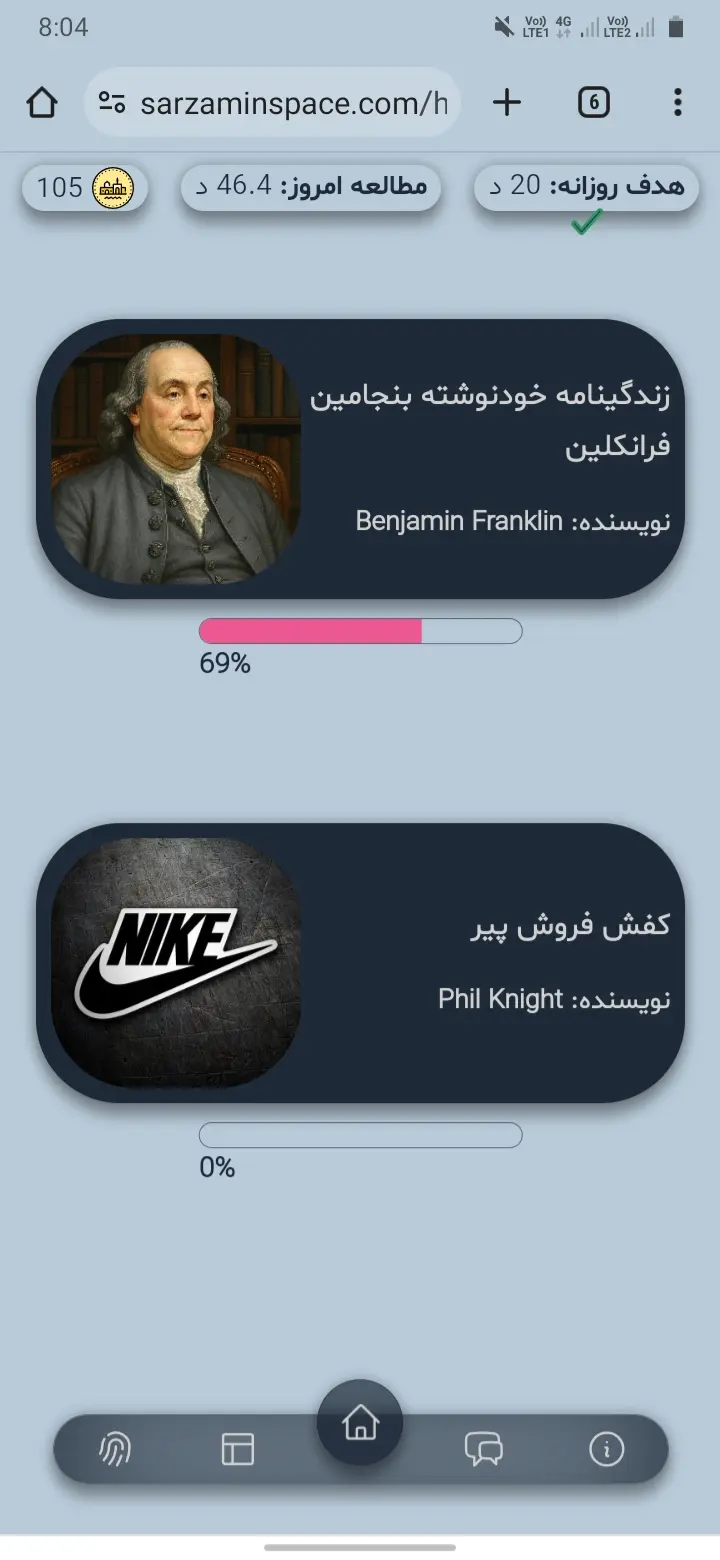Viewport: 720px width, 1560px height.
Task: Open the info tab in bottom bar
Action: (x=606, y=1449)
